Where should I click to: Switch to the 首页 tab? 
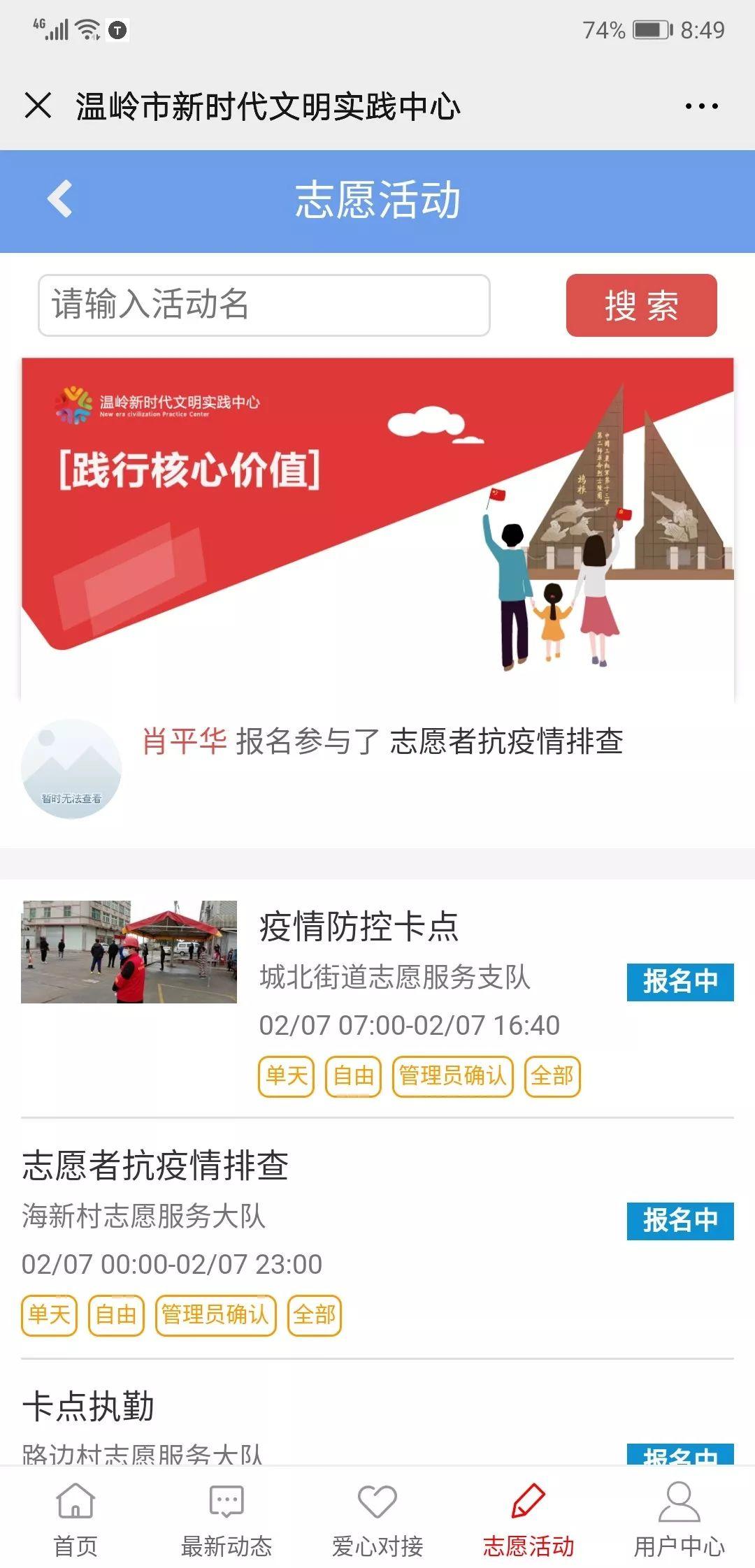tap(75, 1518)
